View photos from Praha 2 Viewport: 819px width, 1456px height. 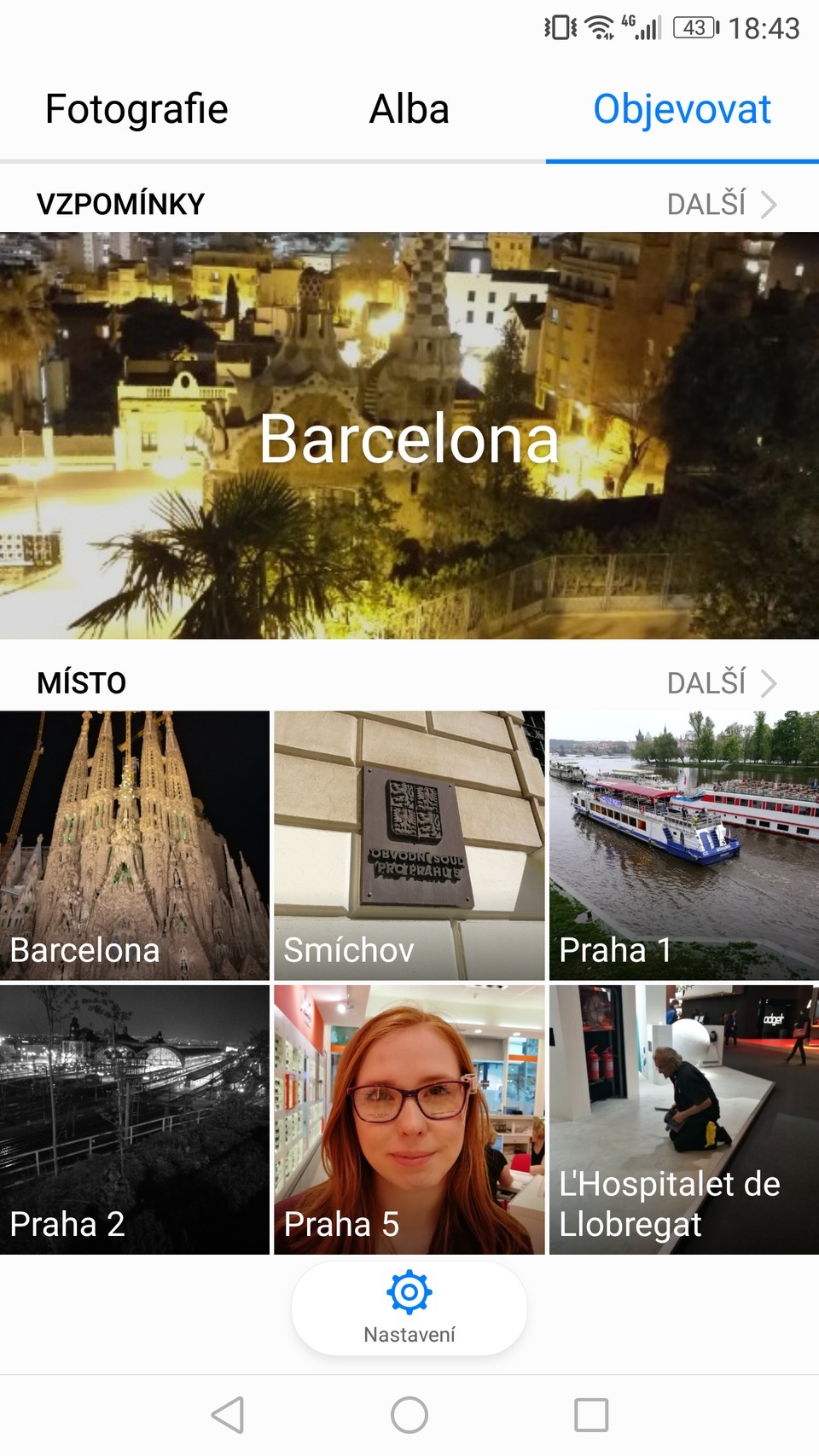pos(135,1119)
